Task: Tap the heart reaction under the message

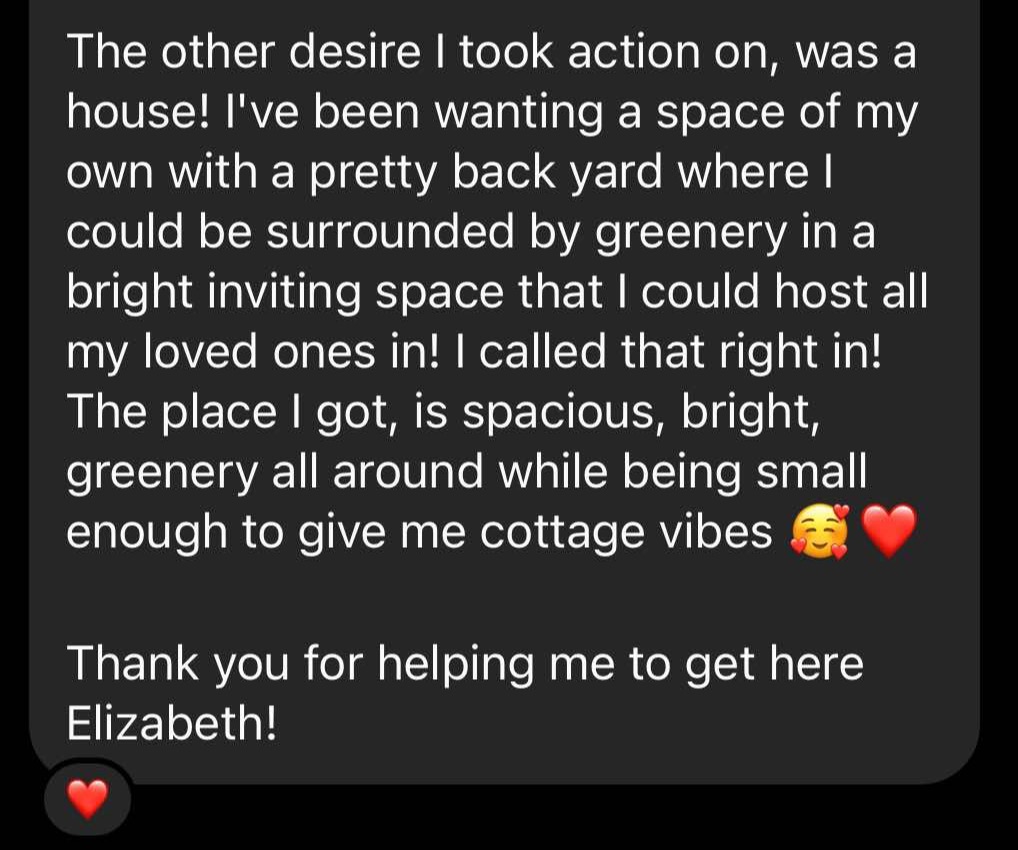Action: pos(87,798)
